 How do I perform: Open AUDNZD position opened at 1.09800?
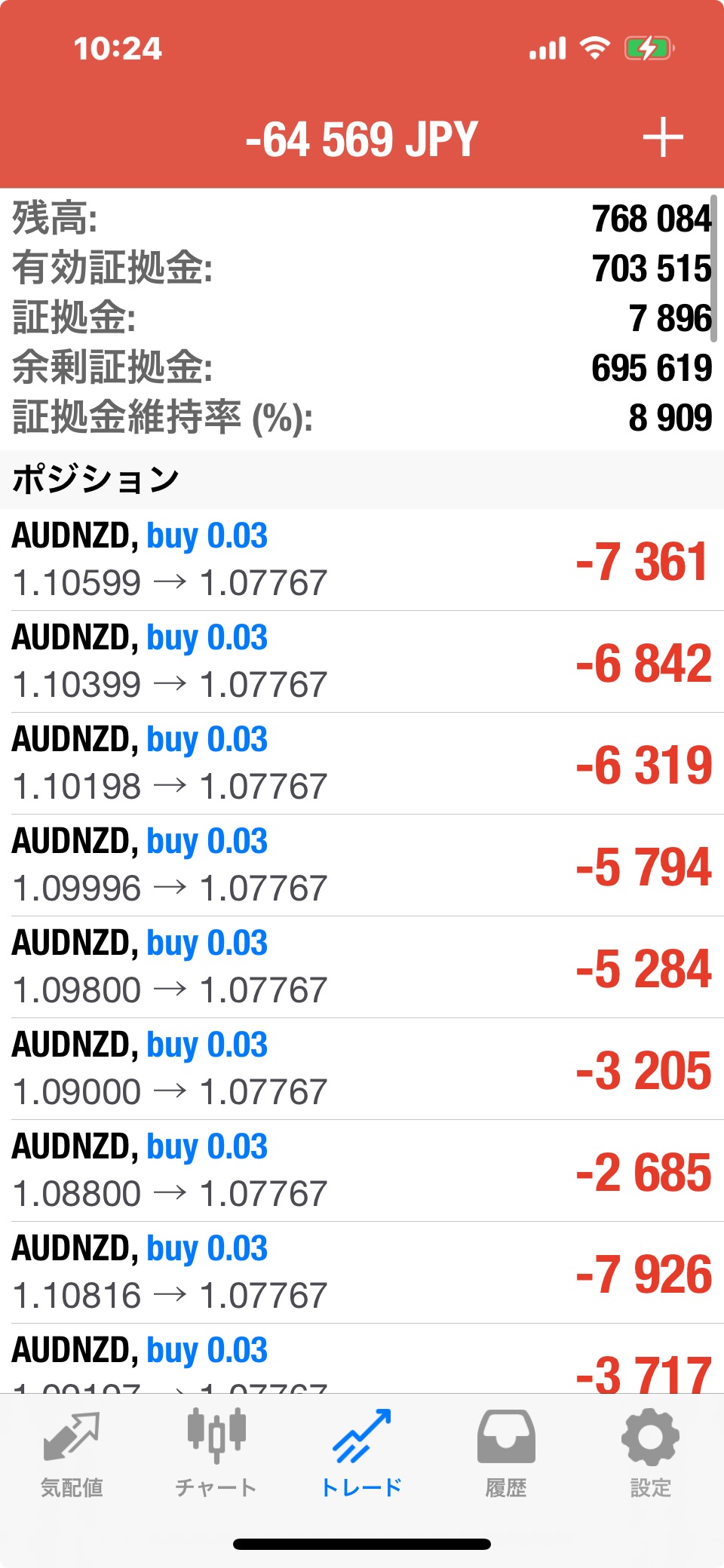click(362, 967)
